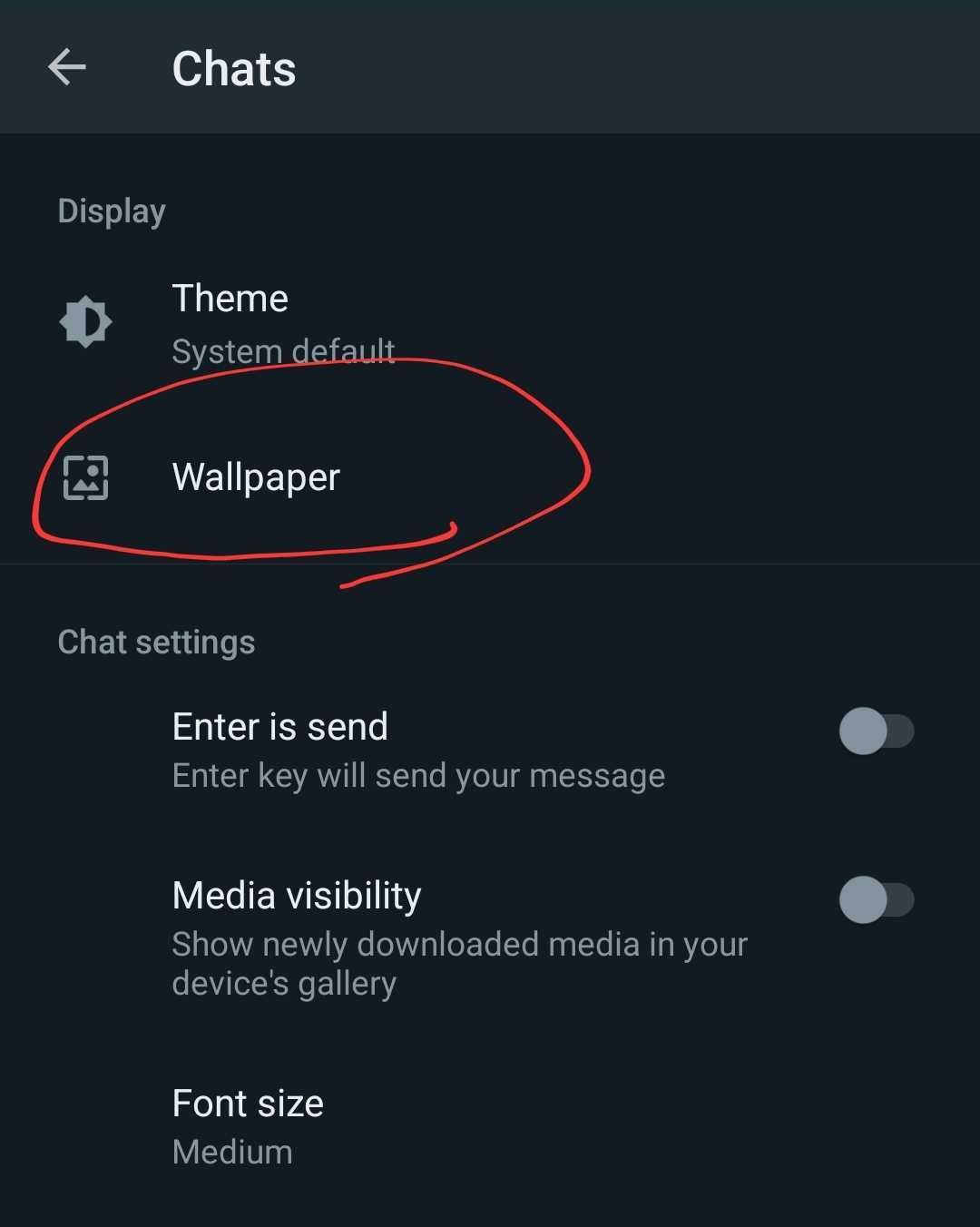The width and height of the screenshot is (980, 1227).
Task: Select the half-shaded theme brightness icon
Action: click(85, 321)
